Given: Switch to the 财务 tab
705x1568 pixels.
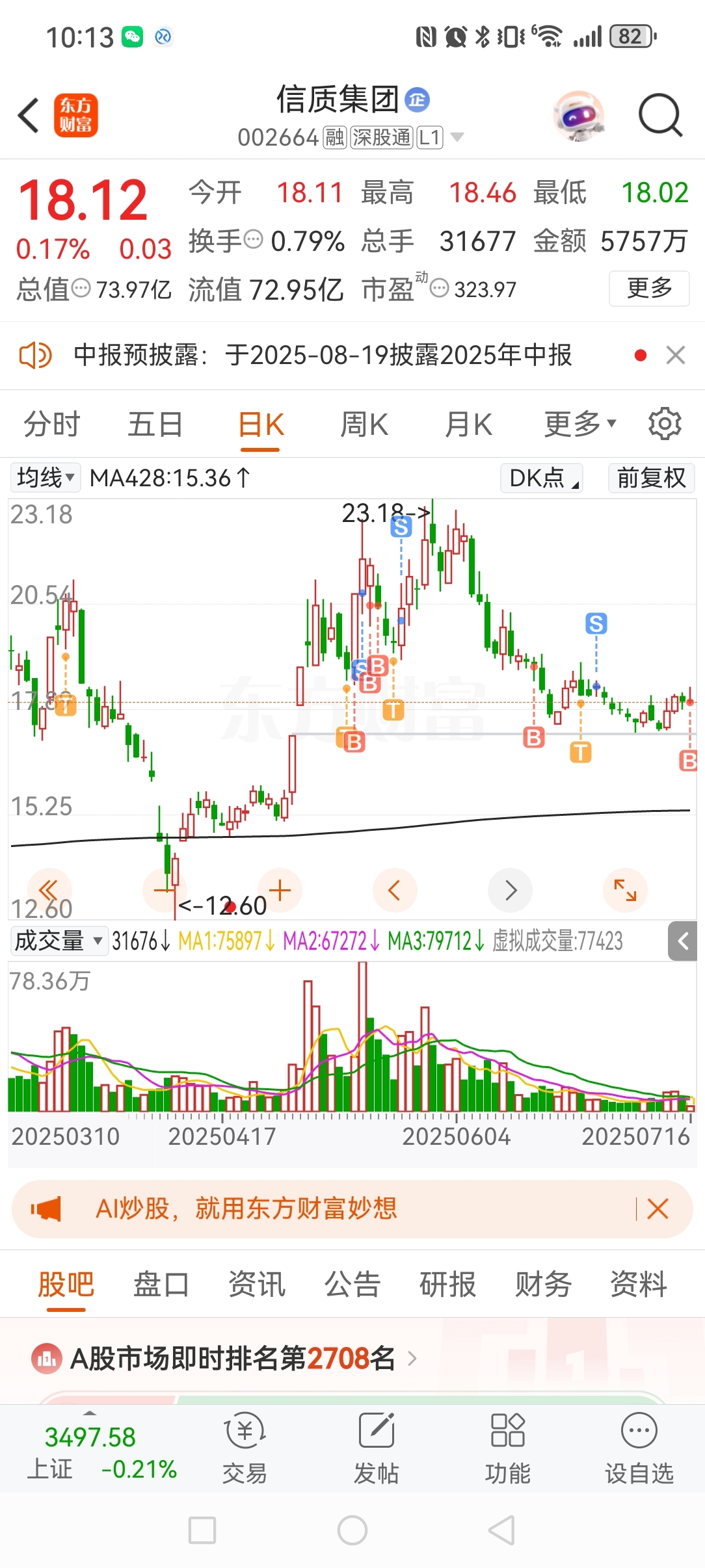Looking at the screenshot, I should (543, 1285).
